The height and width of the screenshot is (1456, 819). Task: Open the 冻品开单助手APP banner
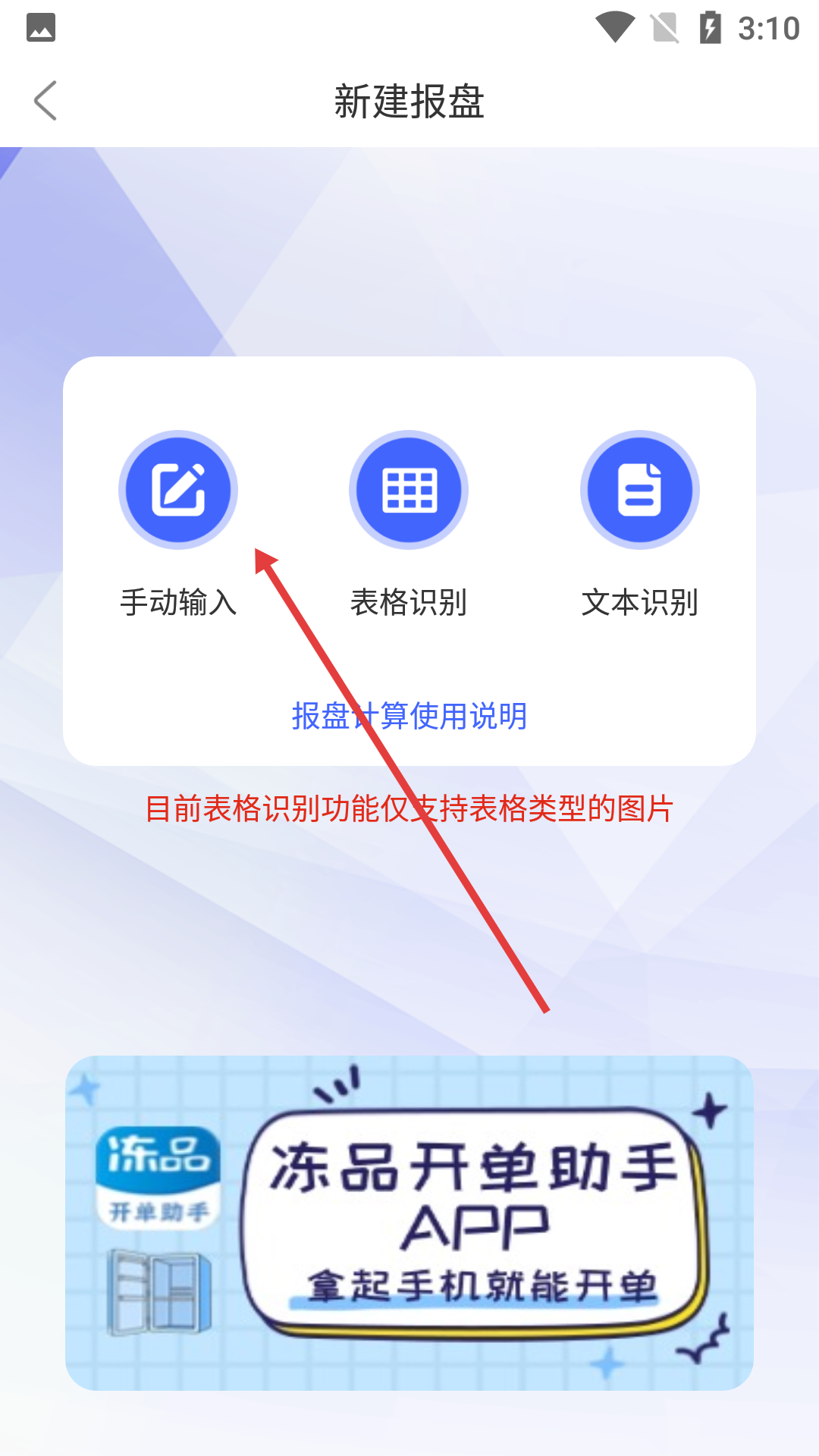pos(409,1222)
